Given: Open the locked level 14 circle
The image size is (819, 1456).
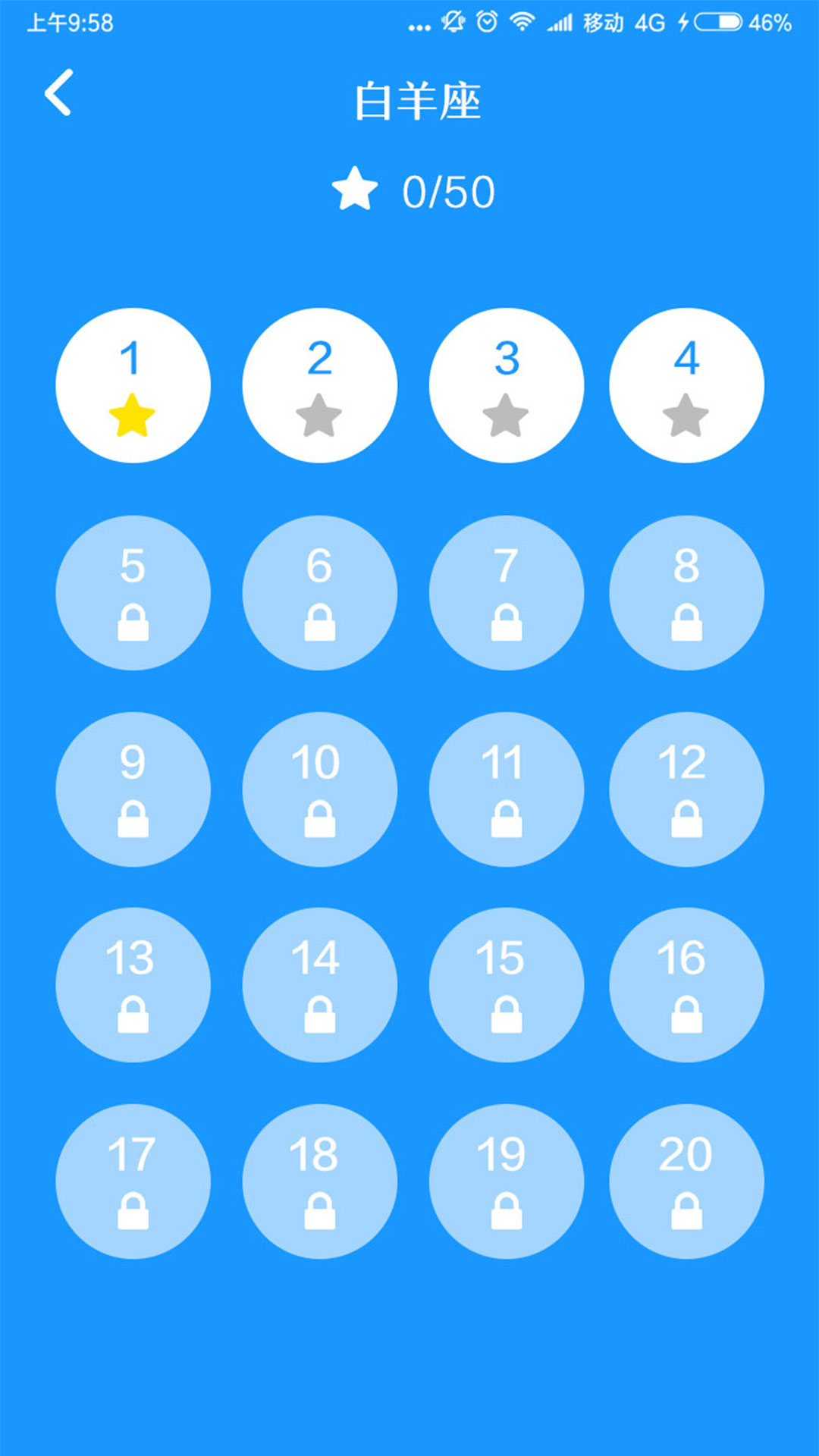Looking at the screenshot, I should pos(319,984).
